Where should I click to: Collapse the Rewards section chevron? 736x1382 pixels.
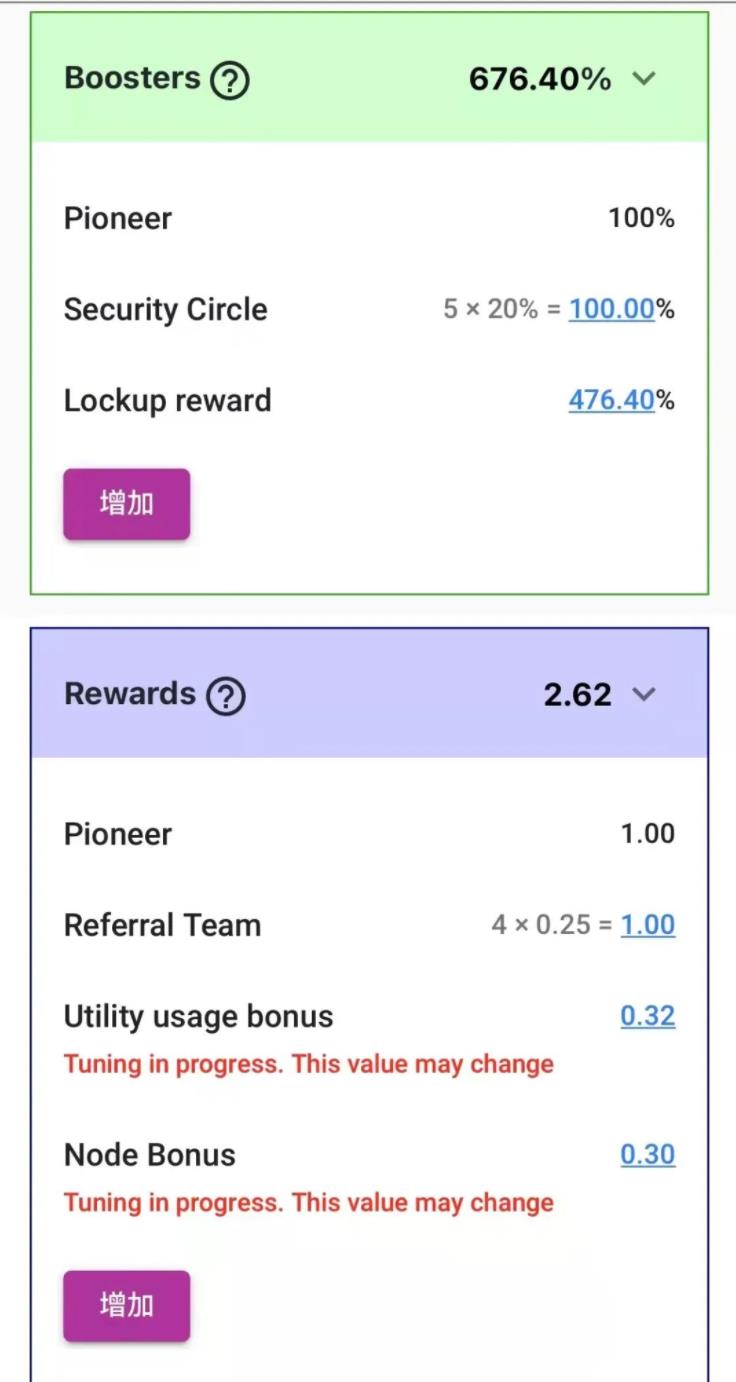(x=644, y=694)
